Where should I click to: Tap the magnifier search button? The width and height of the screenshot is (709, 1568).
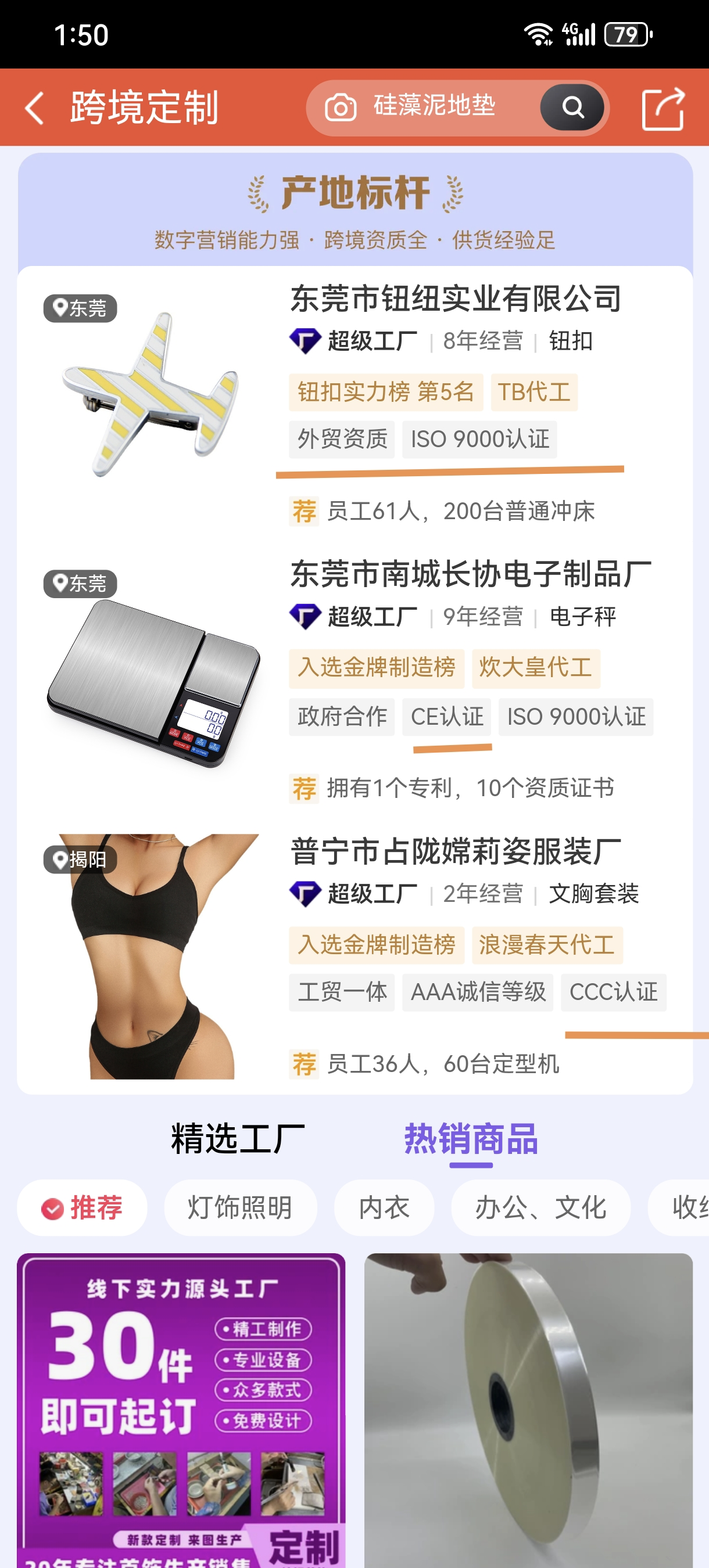coord(572,108)
